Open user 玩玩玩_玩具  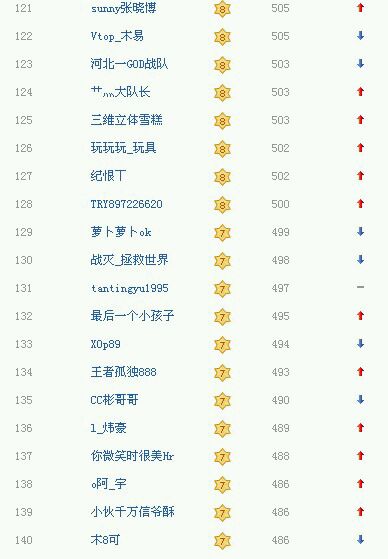tap(123, 148)
